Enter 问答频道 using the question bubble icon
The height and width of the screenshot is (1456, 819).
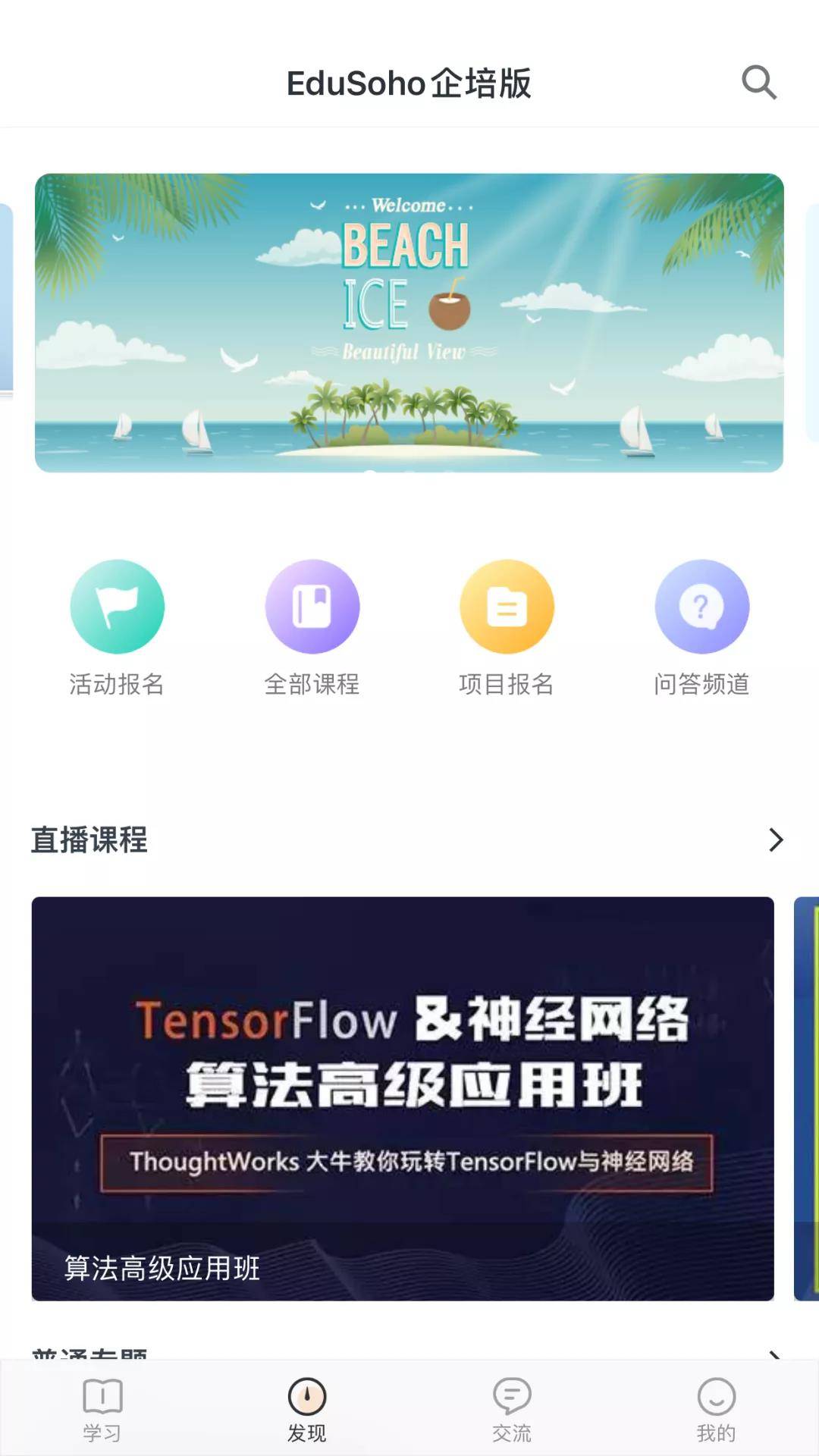point(701,605)
